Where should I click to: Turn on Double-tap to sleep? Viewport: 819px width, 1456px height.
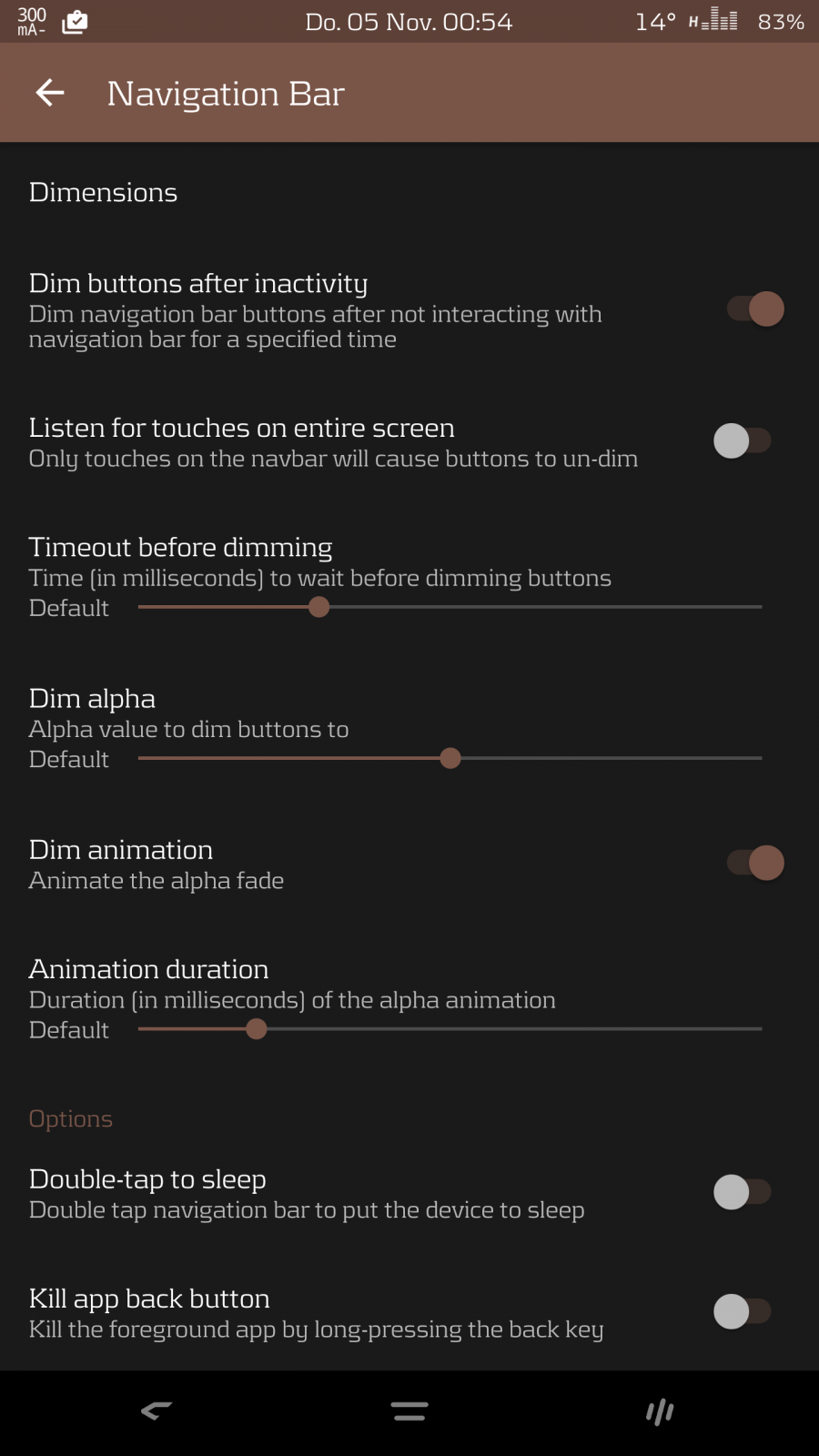pos(743,1192)
